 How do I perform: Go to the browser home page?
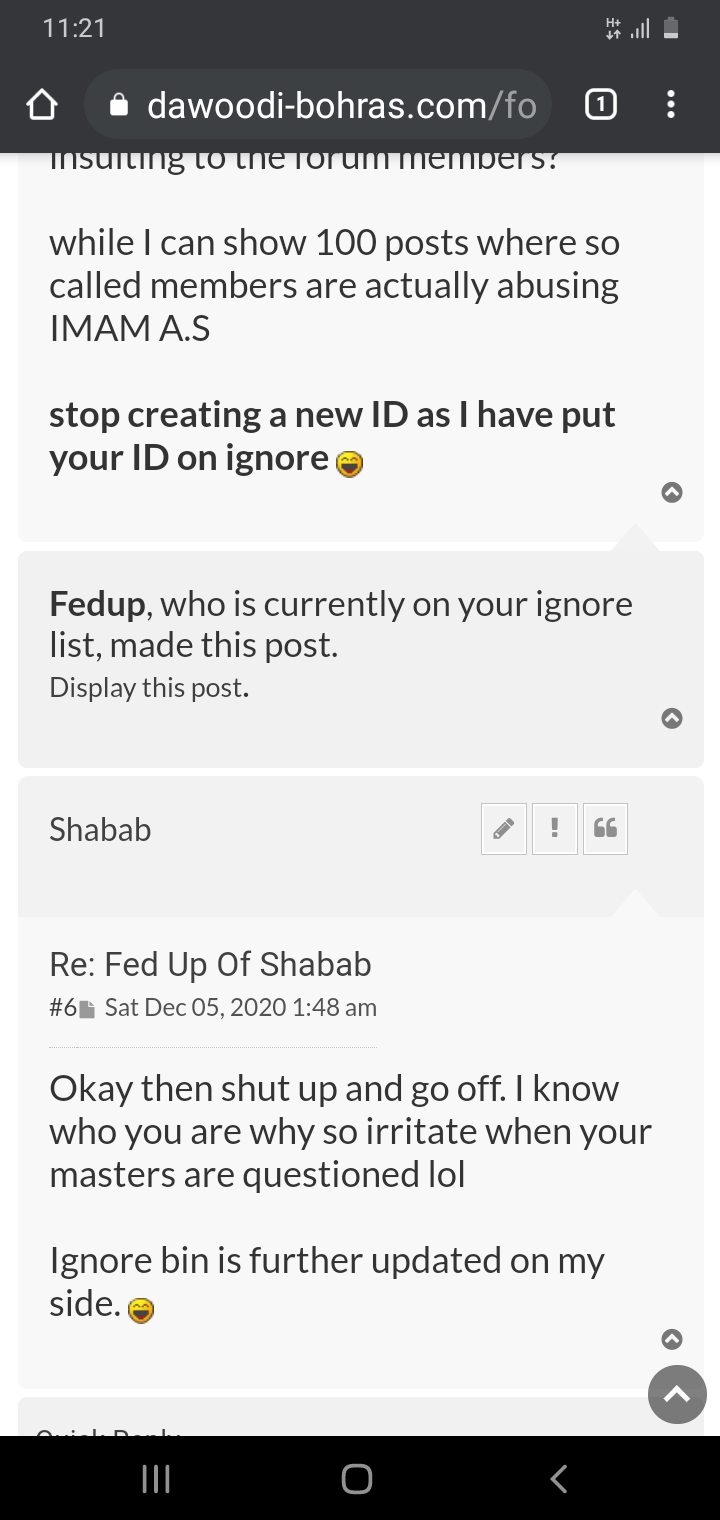[42, 105]
